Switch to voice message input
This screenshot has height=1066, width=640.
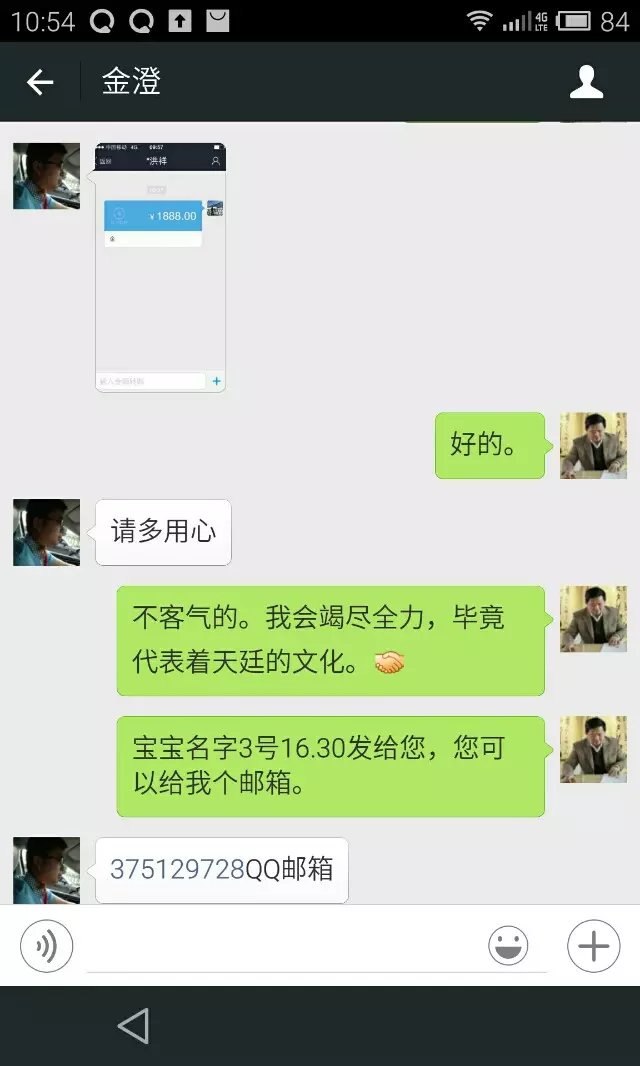(x=47, y=945)
